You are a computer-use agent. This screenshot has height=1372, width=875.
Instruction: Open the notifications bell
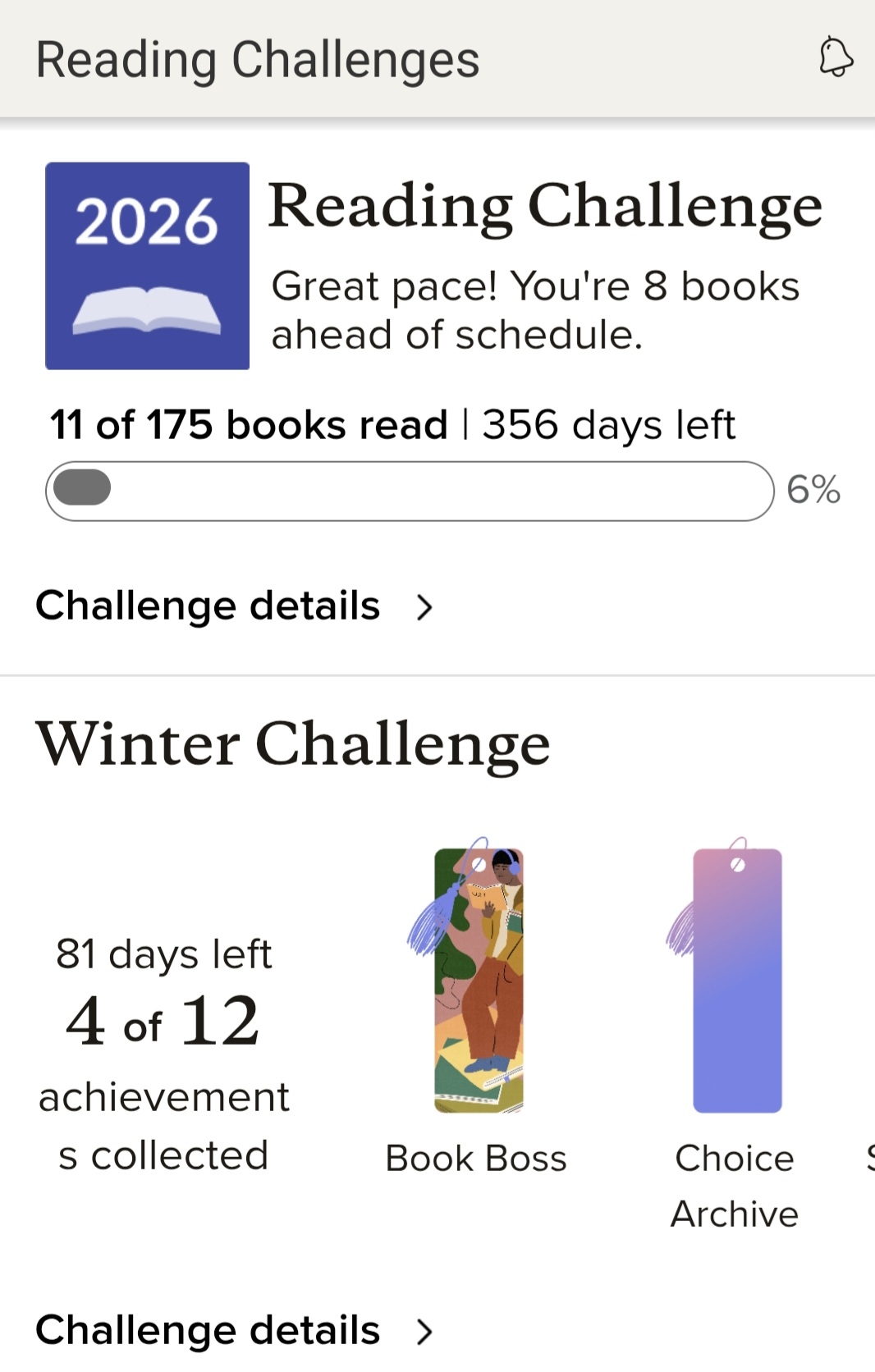coord(836,57)
